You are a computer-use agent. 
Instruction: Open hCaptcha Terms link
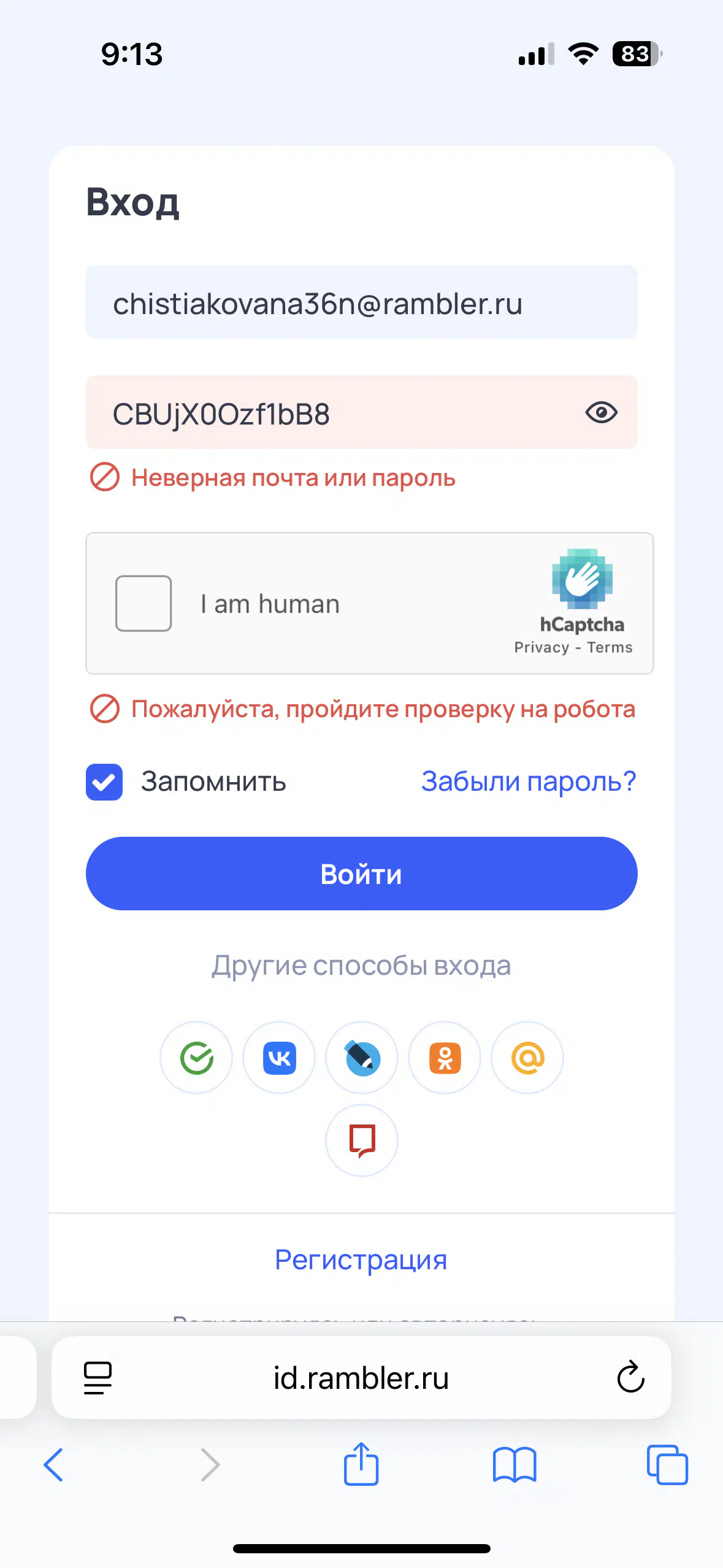[x=610, y=647]
